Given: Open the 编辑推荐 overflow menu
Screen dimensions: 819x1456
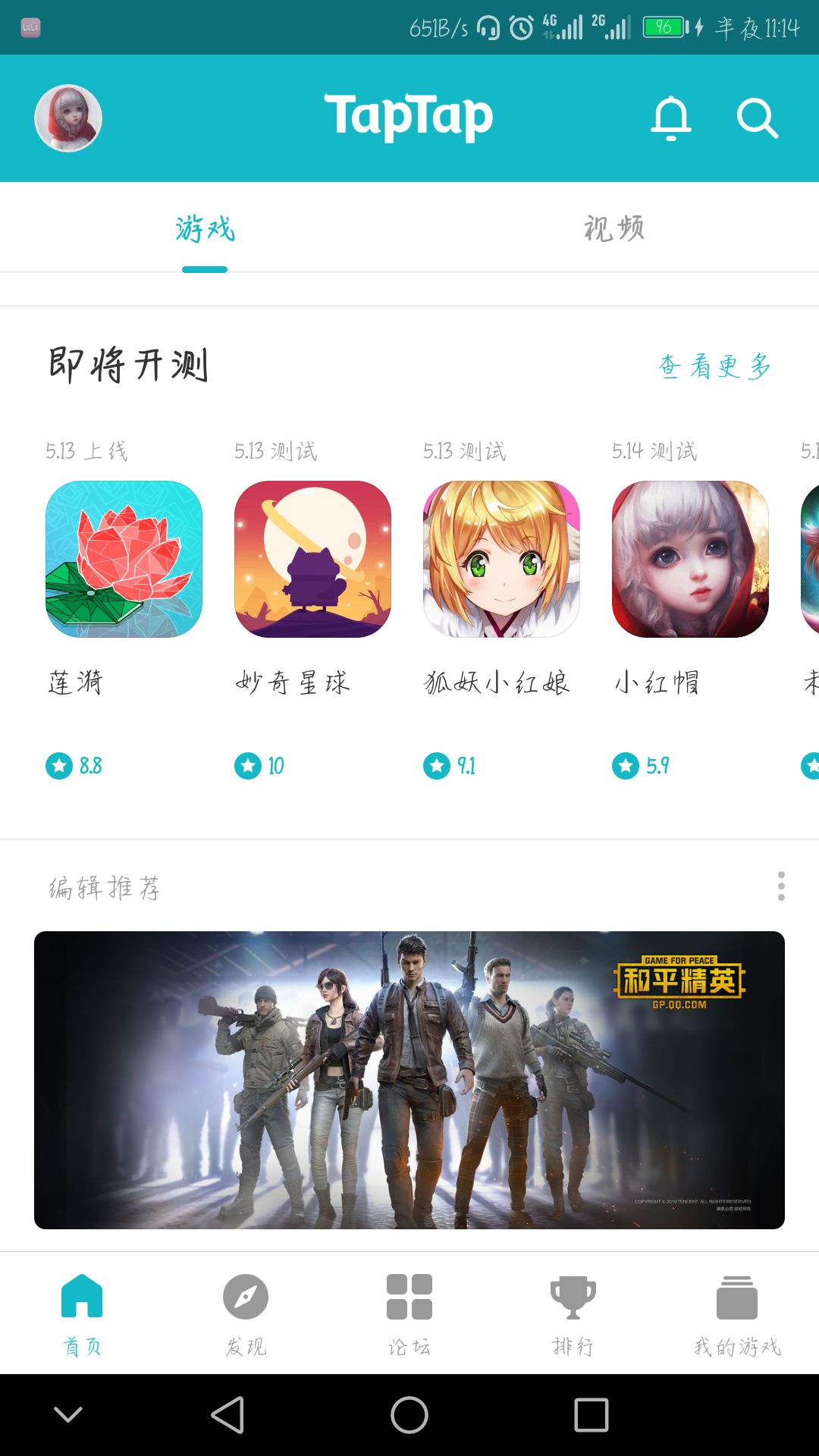Looking at the screenshot, I should click(x=780, y=887).
